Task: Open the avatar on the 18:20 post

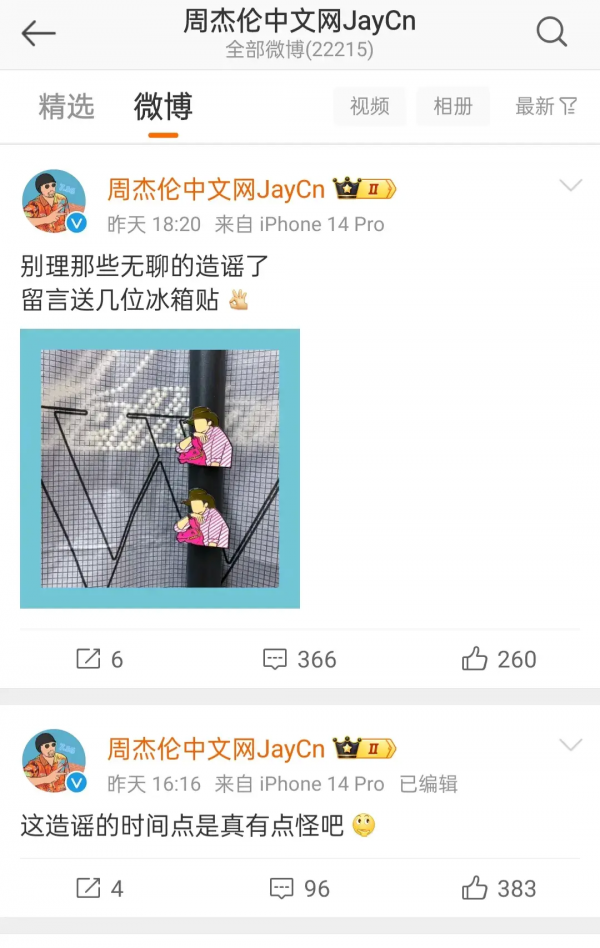Action: pyautogui.click(x=54, y=201)
